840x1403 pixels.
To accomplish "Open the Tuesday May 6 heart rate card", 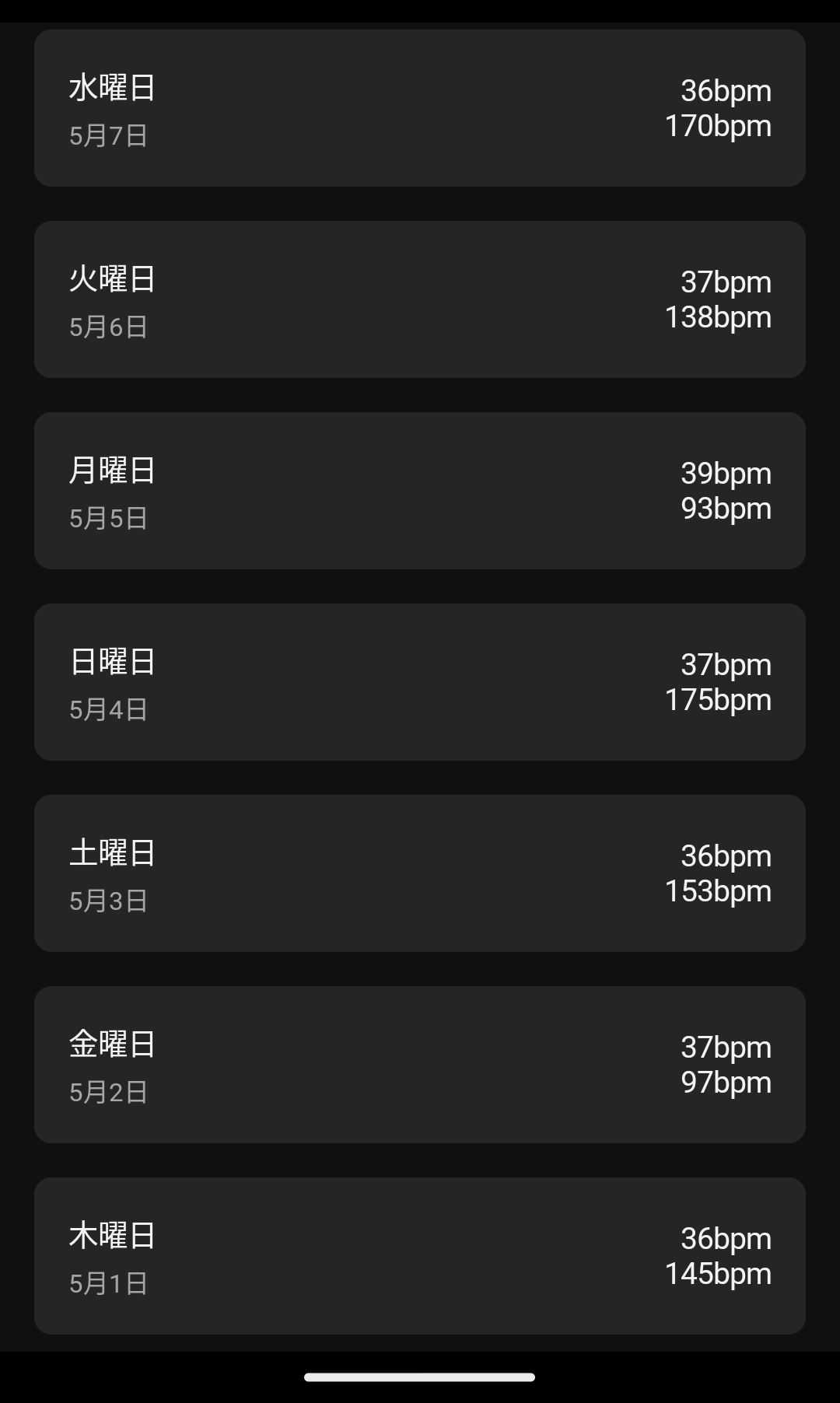I will point(420,299).
